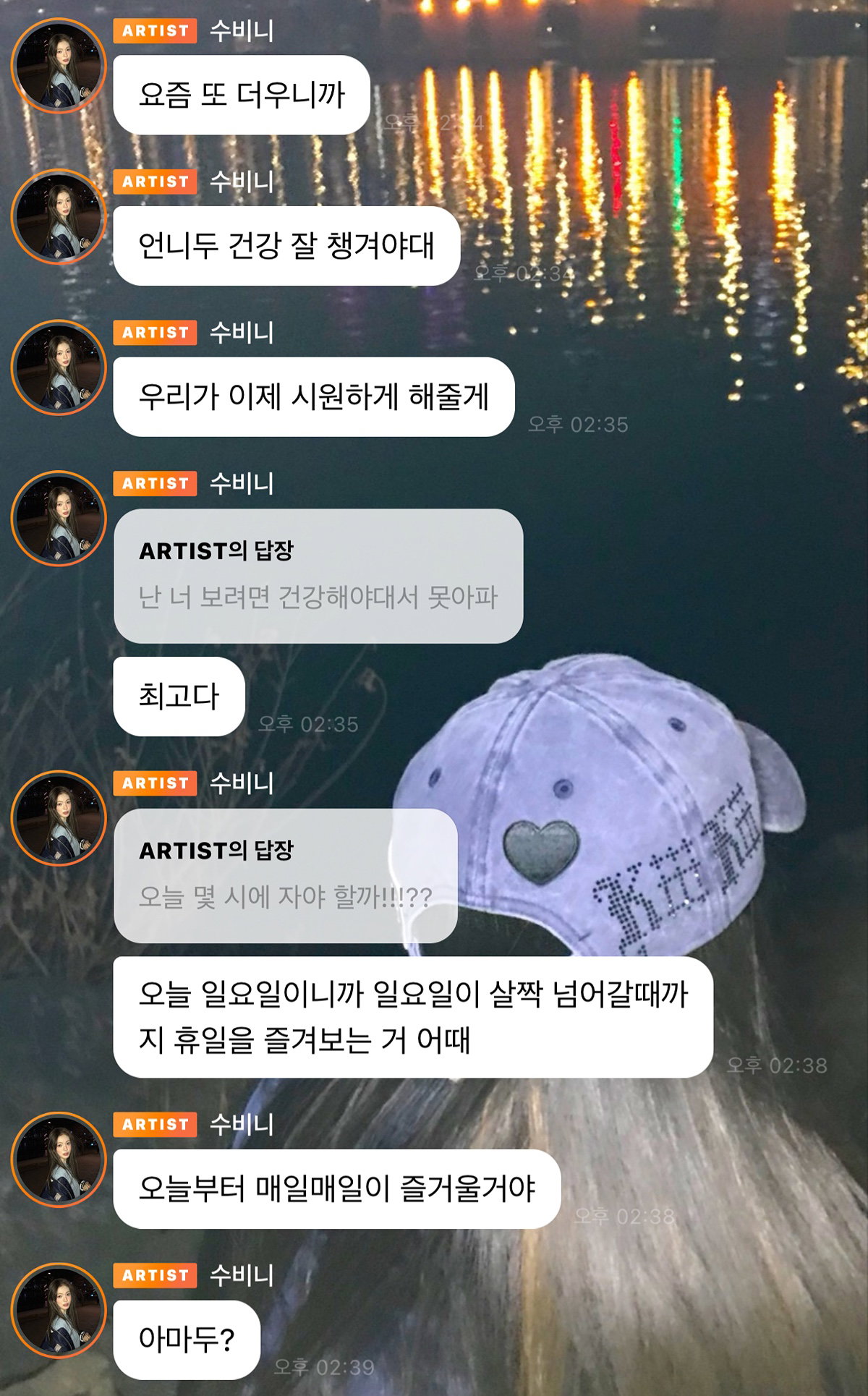Image resolution: width=868 pixels, height=1396 pixels.
Task: Open 수비니's avatar beside '요즘 또 더우니까'
Action: tap(59, 66)
